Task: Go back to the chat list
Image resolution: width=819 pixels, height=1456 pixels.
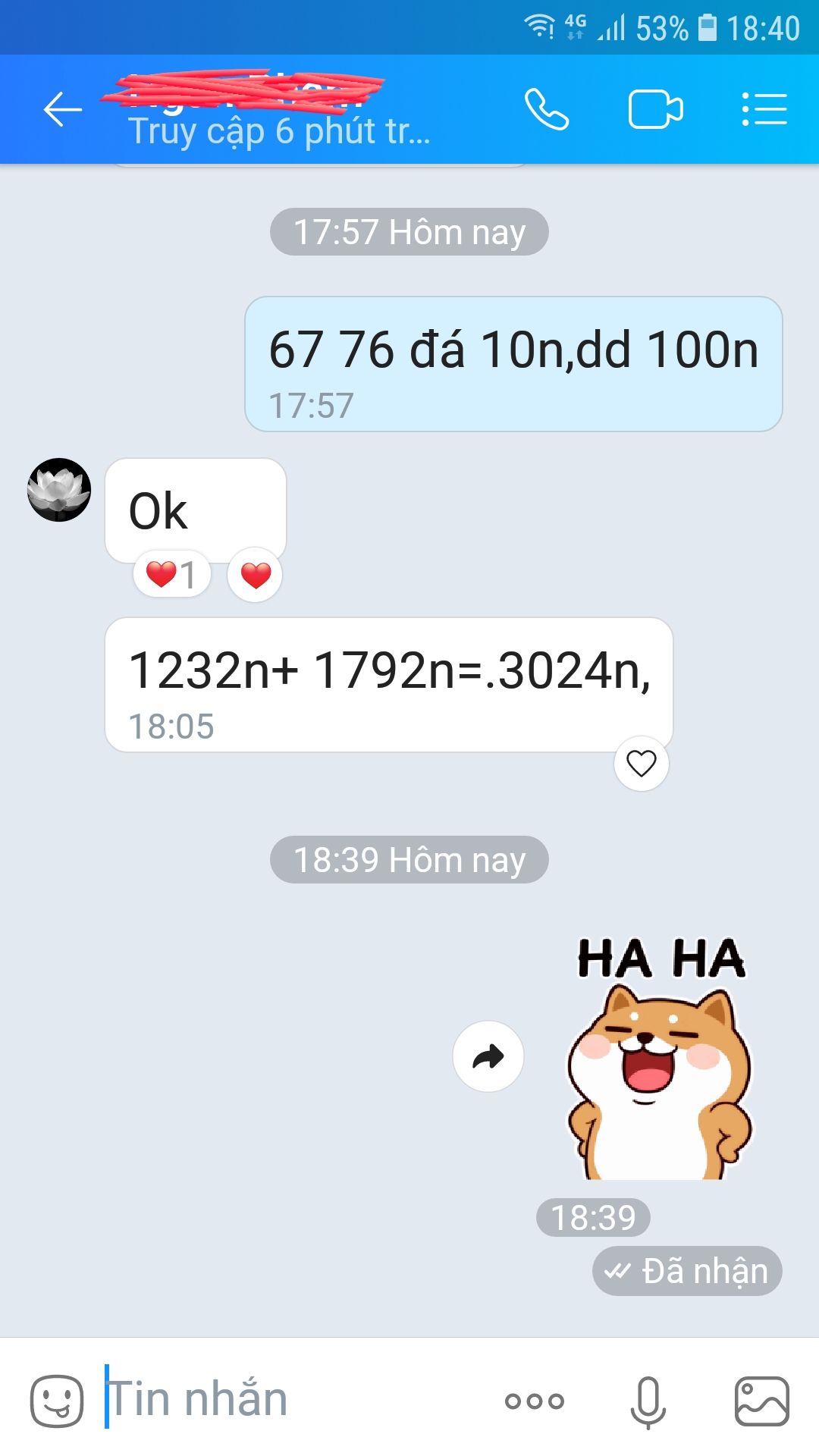Action: point(62,110)
